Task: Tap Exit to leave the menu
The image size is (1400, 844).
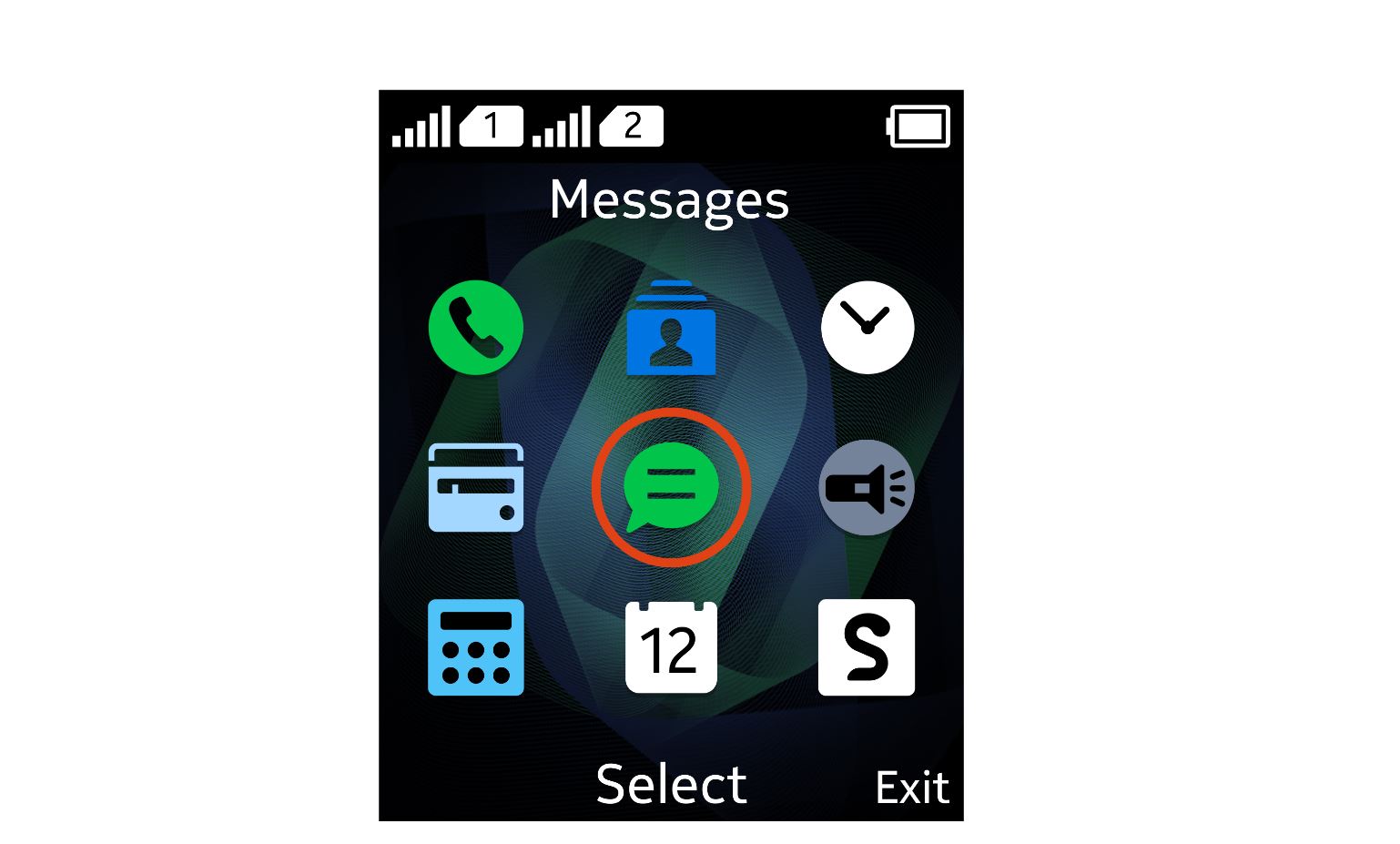Action: (911, 788)
